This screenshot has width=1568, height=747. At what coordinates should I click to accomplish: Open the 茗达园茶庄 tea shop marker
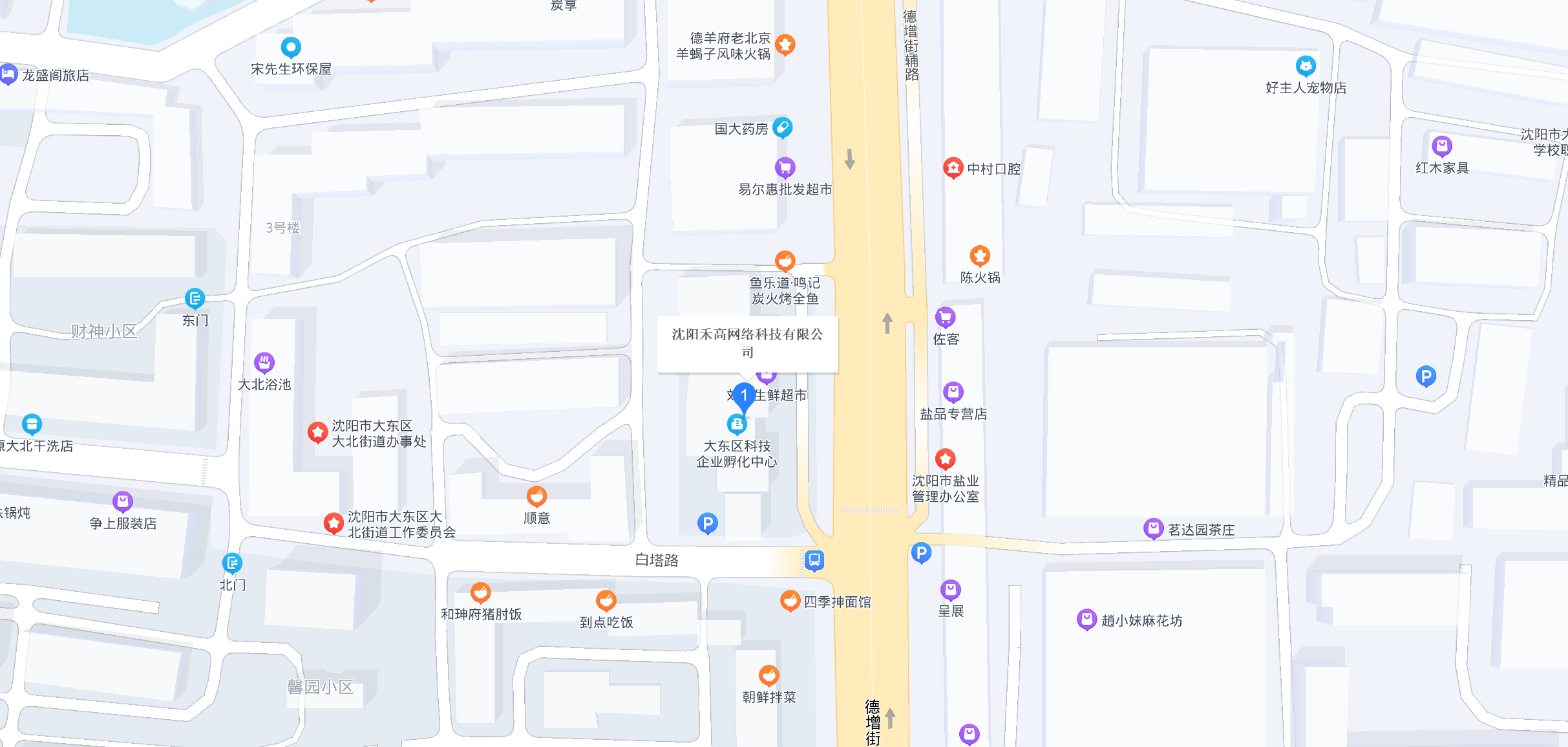[1153, 529]
